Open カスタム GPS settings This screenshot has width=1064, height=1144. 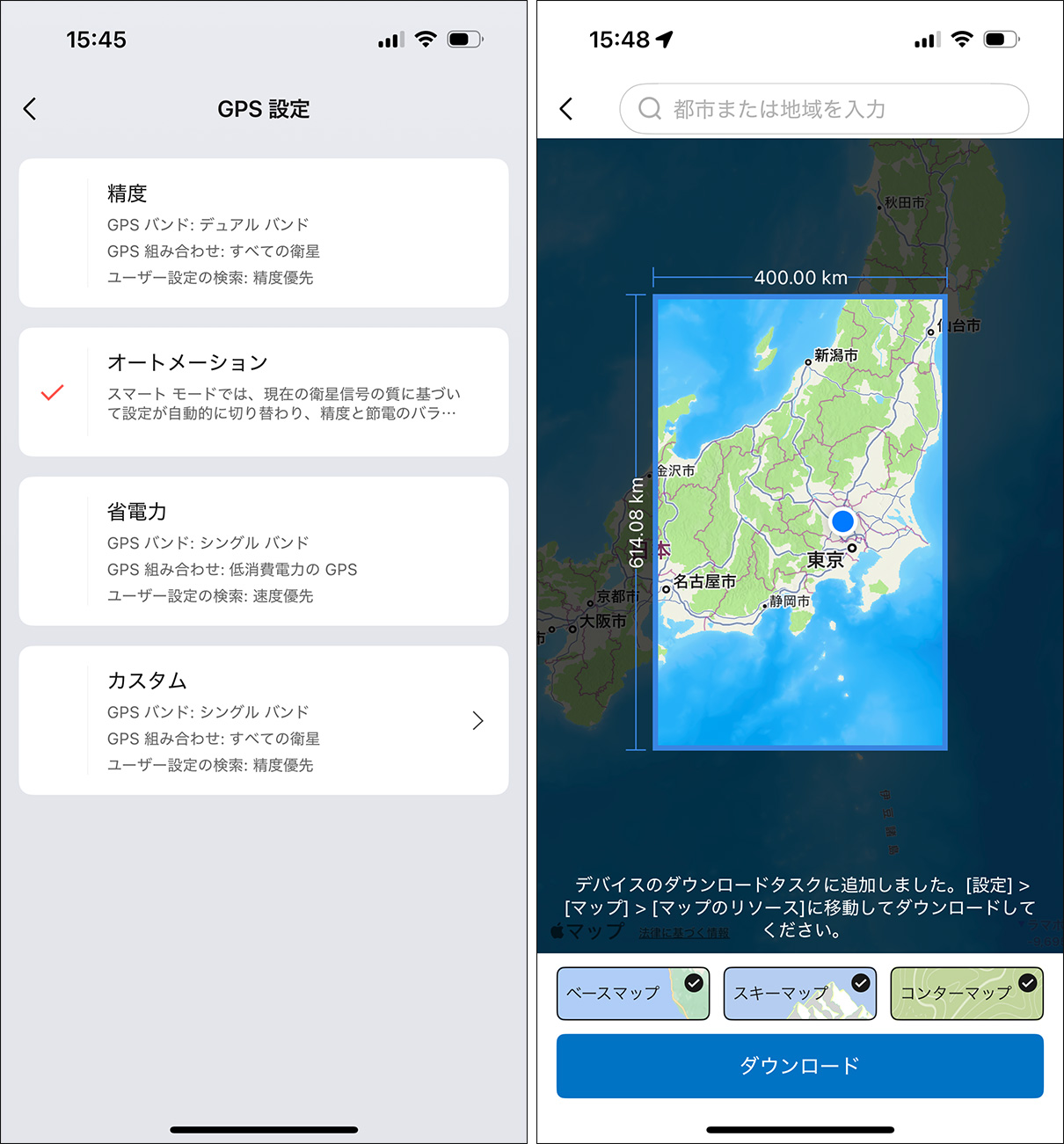pyautogui.click(x=264, y=721)
